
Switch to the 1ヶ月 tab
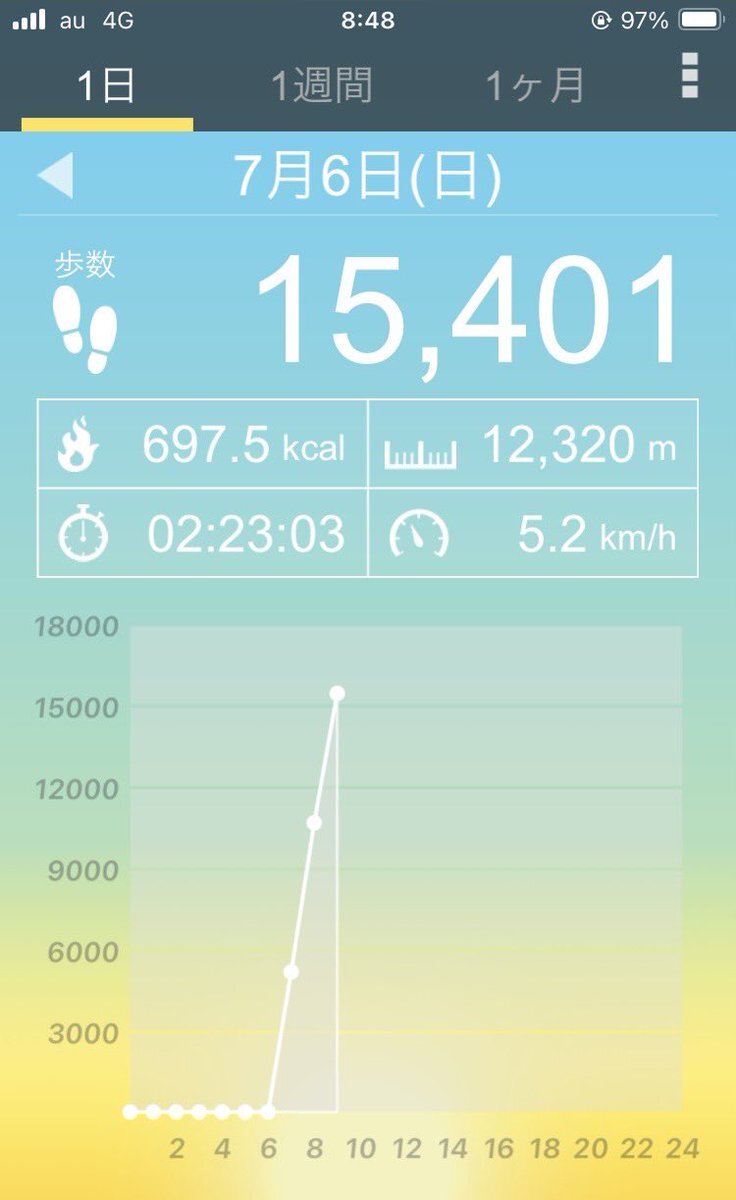[535, 86]
